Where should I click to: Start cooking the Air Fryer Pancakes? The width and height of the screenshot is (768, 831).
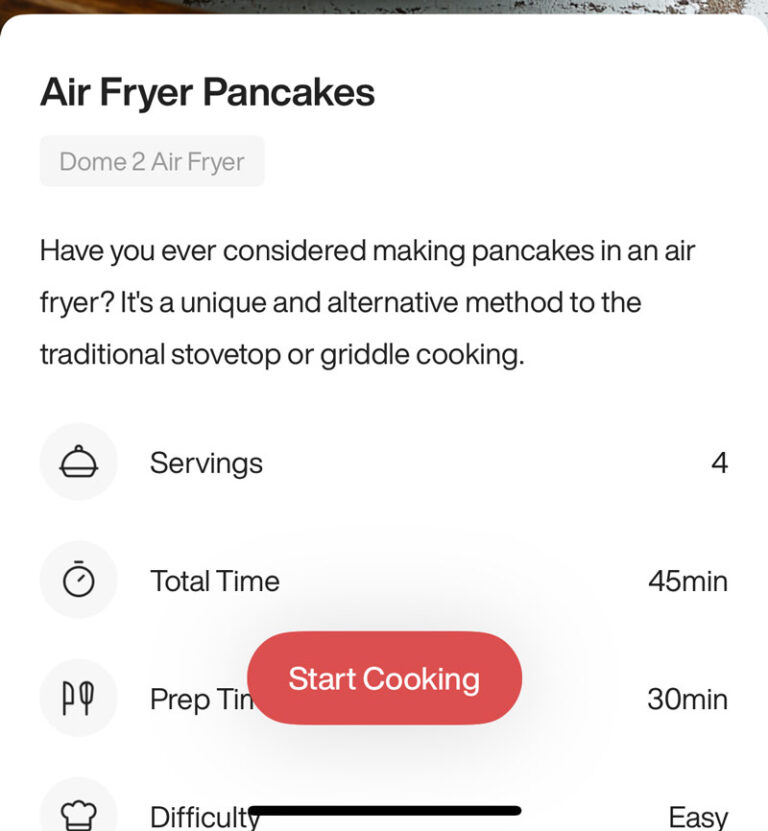point(384,678)
